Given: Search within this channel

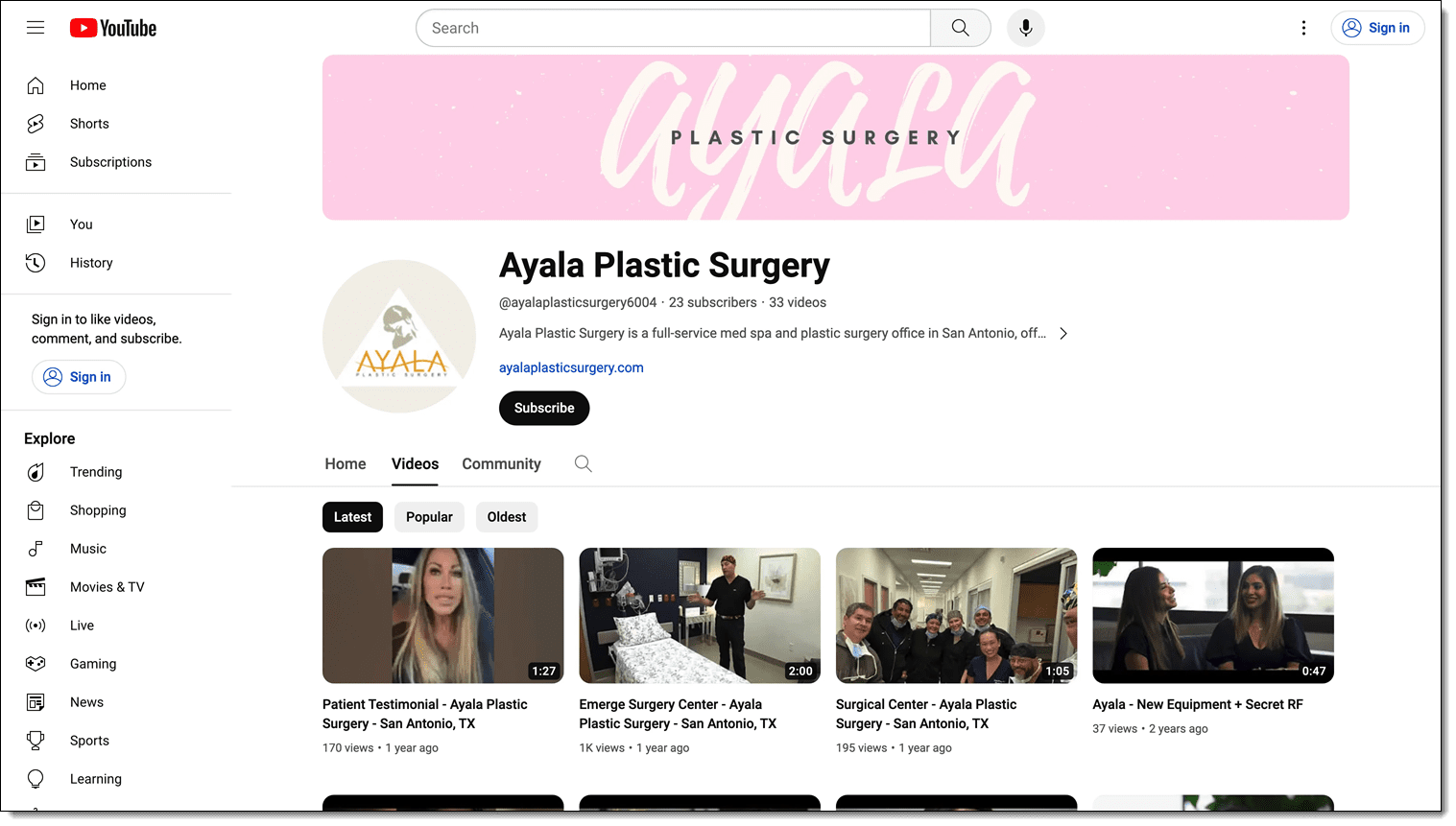Looking at the screenshot, I should [583, 464].
